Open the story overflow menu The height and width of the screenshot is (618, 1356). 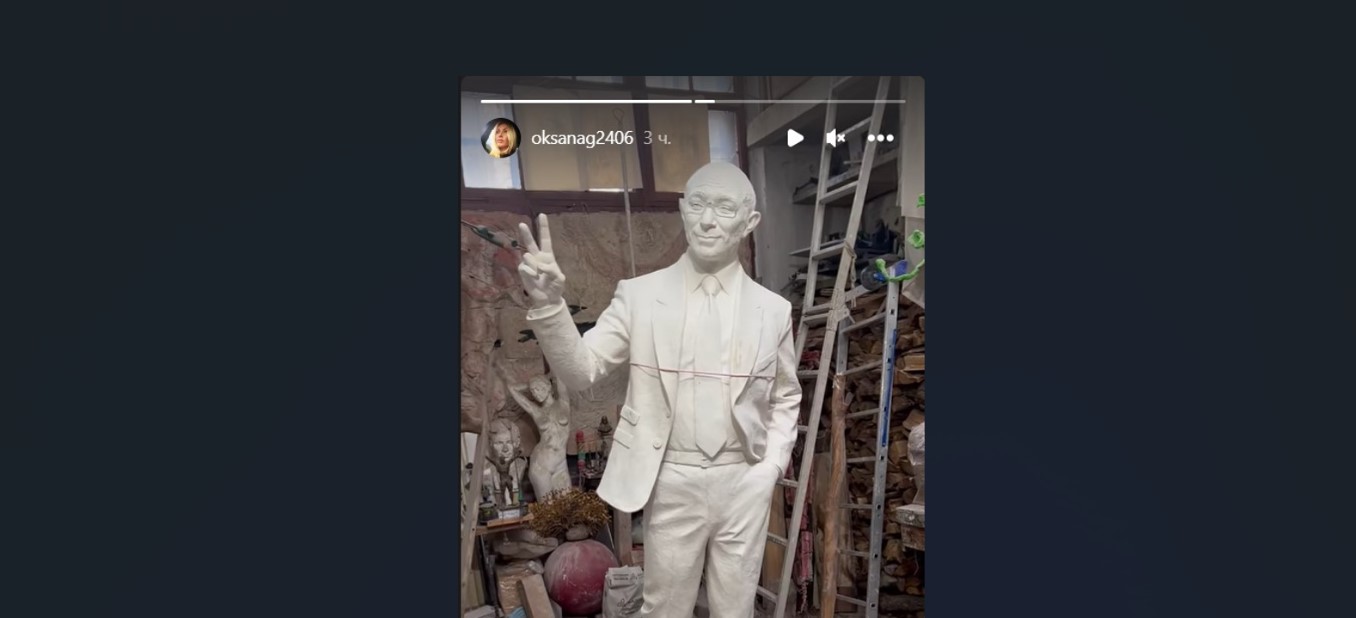click(880, 138)
